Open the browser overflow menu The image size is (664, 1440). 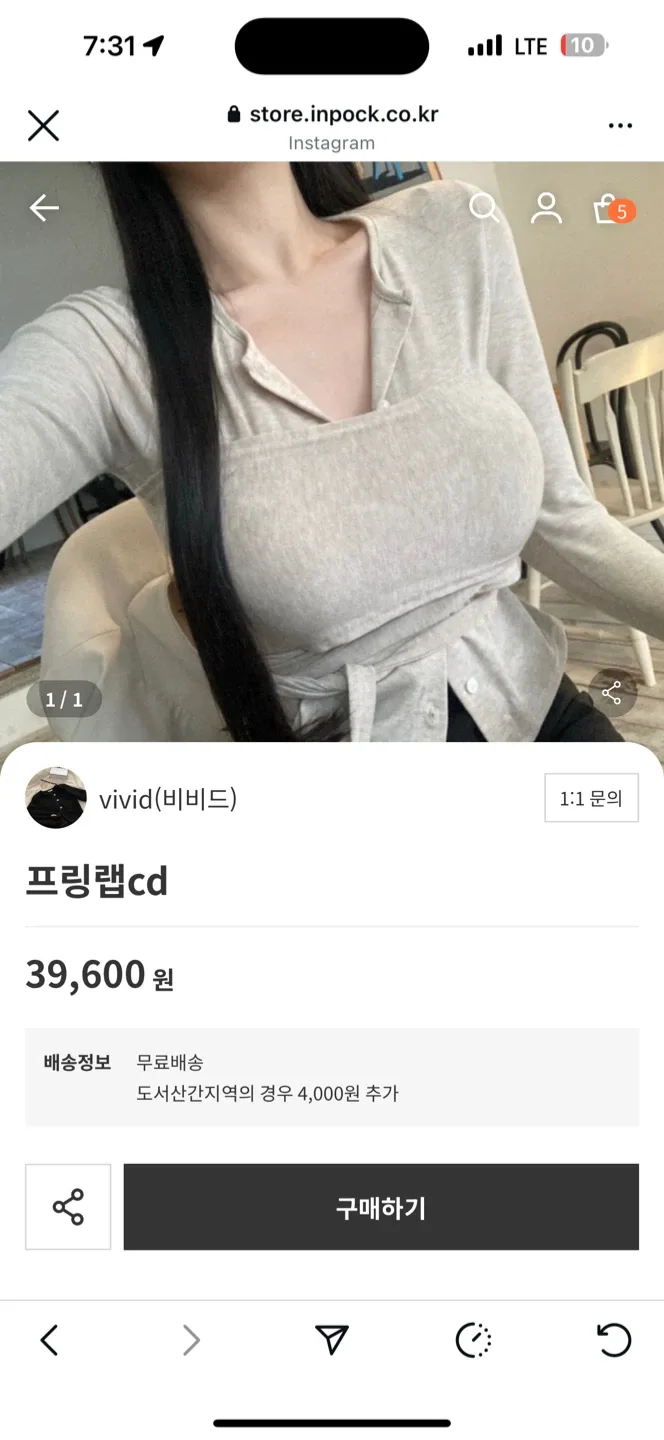[x=620, y=126]
